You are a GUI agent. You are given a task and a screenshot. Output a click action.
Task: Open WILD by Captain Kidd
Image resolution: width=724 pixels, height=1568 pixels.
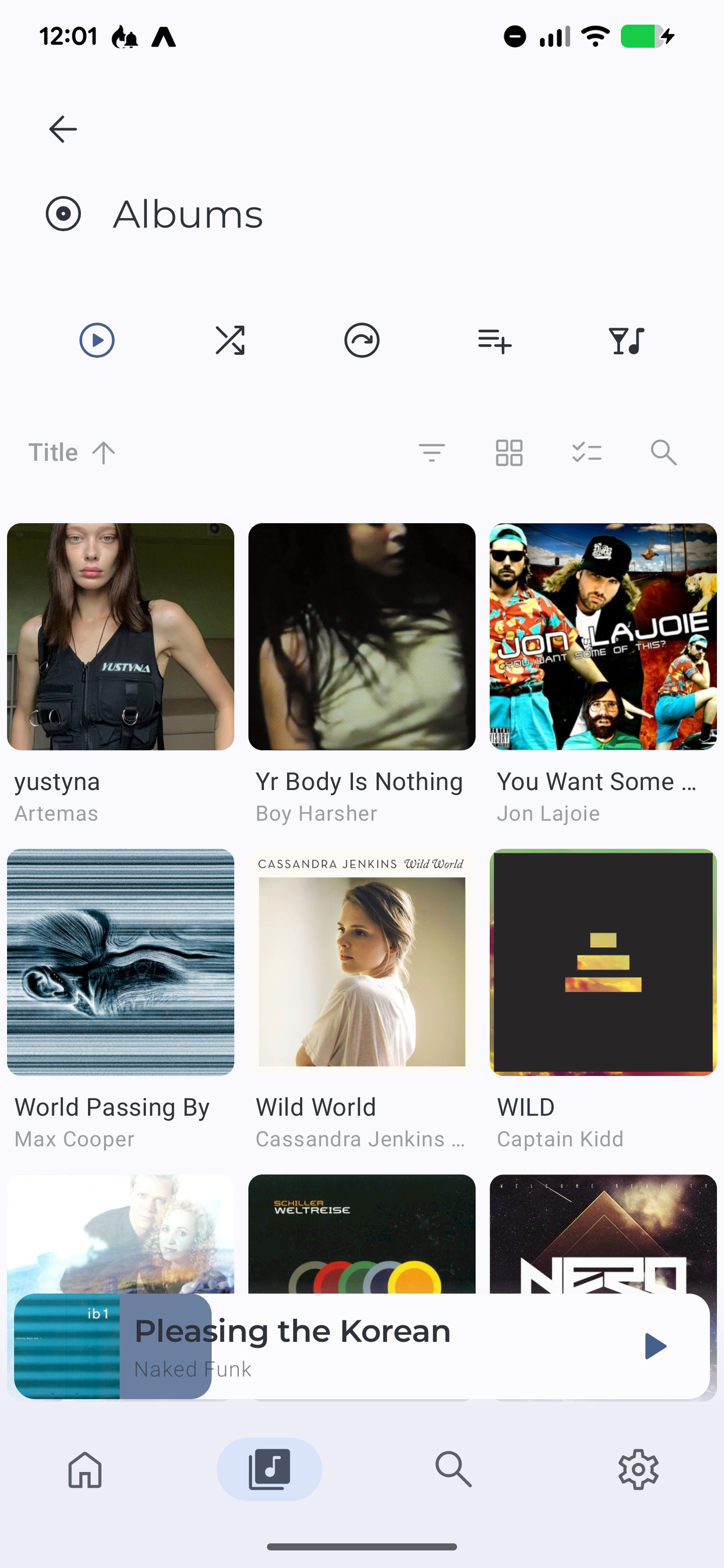pos(603,962)
